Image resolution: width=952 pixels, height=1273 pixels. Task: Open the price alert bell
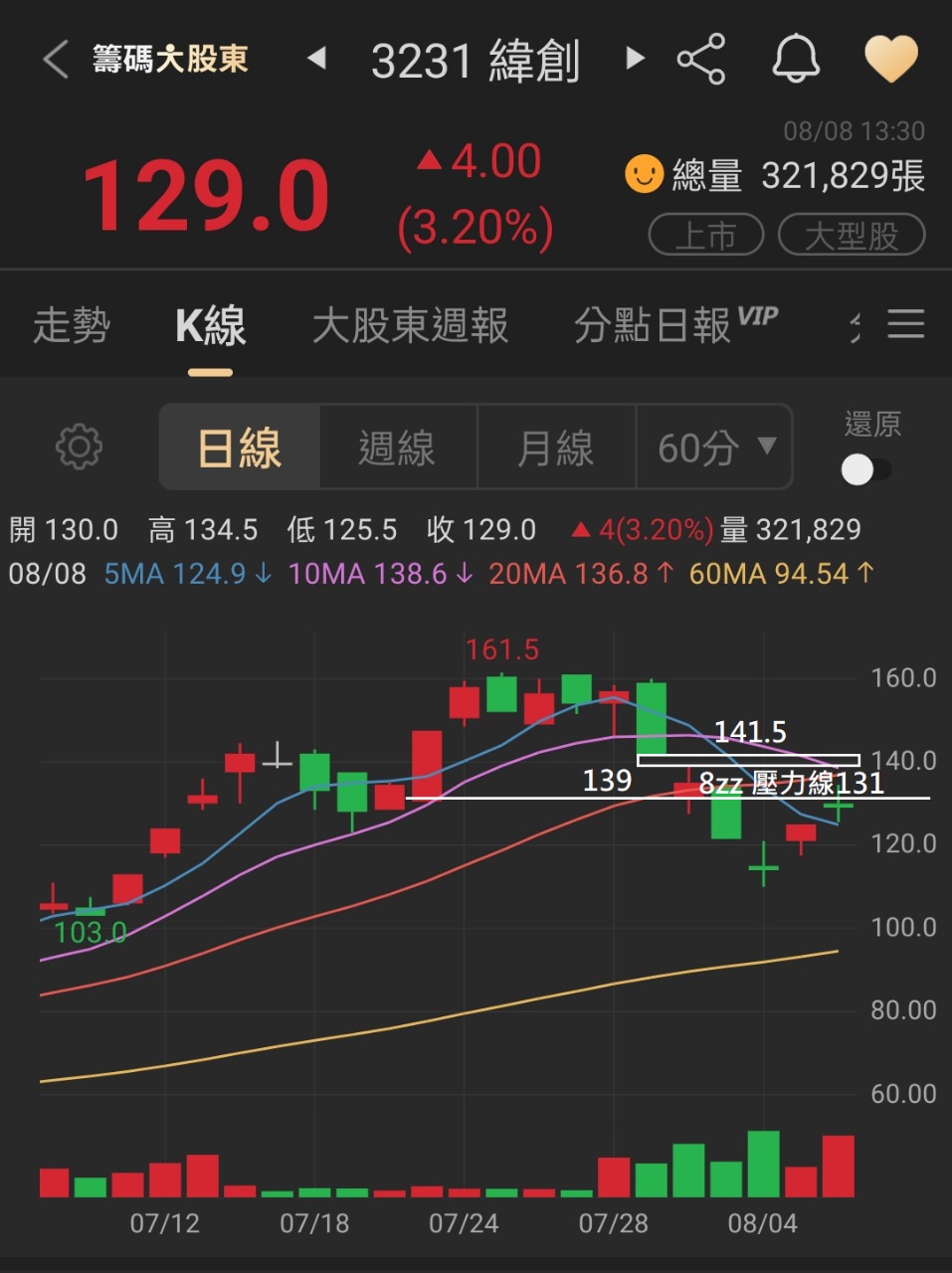click(796, 59)
